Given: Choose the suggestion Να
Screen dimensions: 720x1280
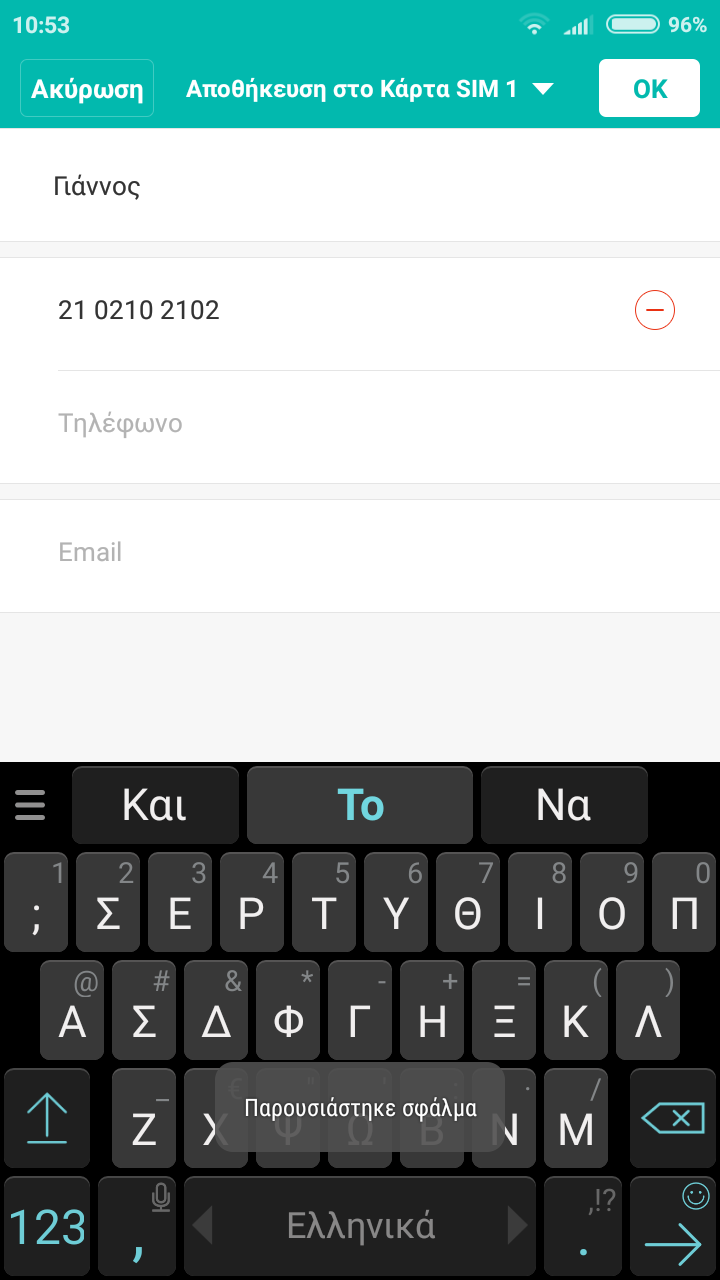Looking at the screenshot, I should point(564,805).
